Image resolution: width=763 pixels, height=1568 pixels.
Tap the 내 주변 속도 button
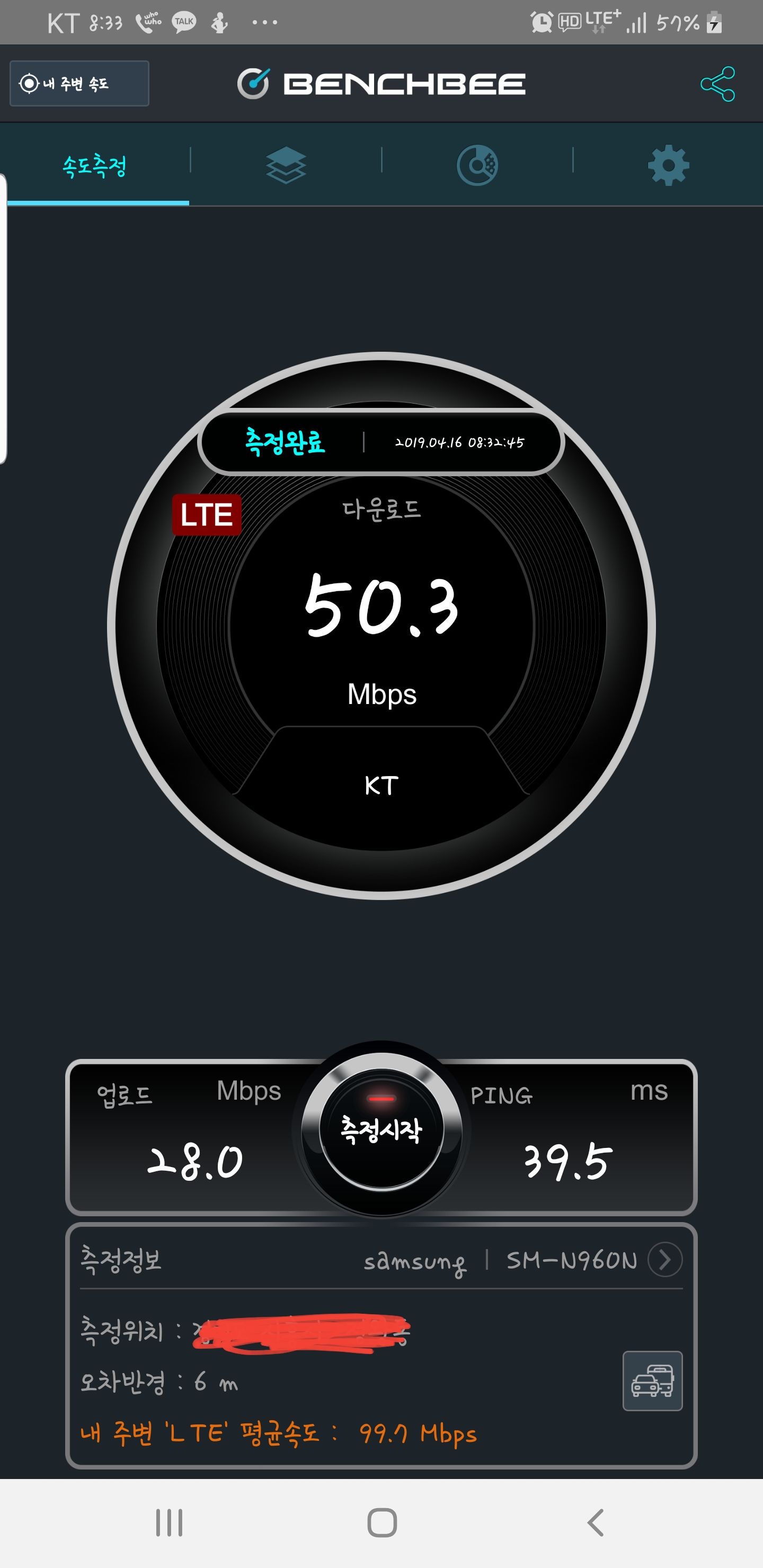79,83
